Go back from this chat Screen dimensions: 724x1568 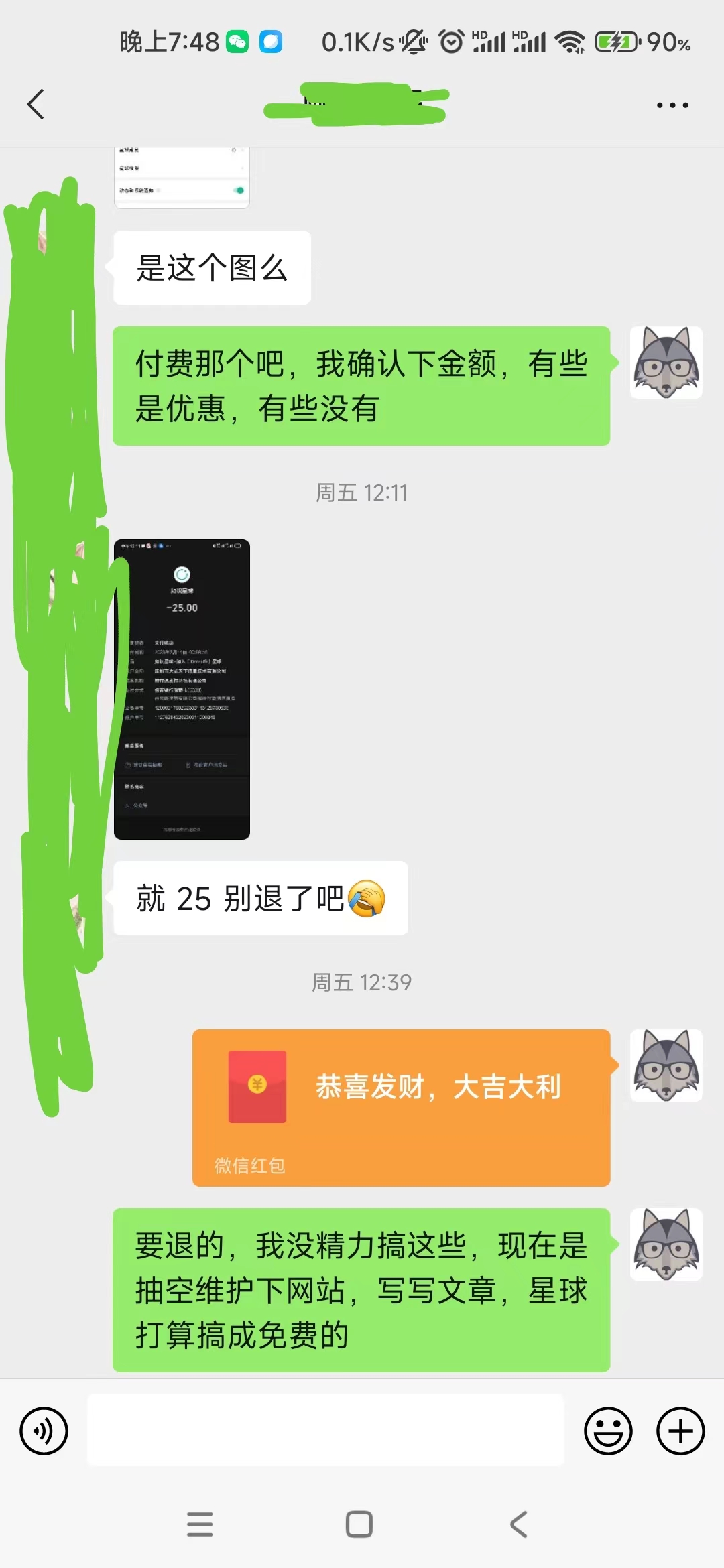click(36, 105)
